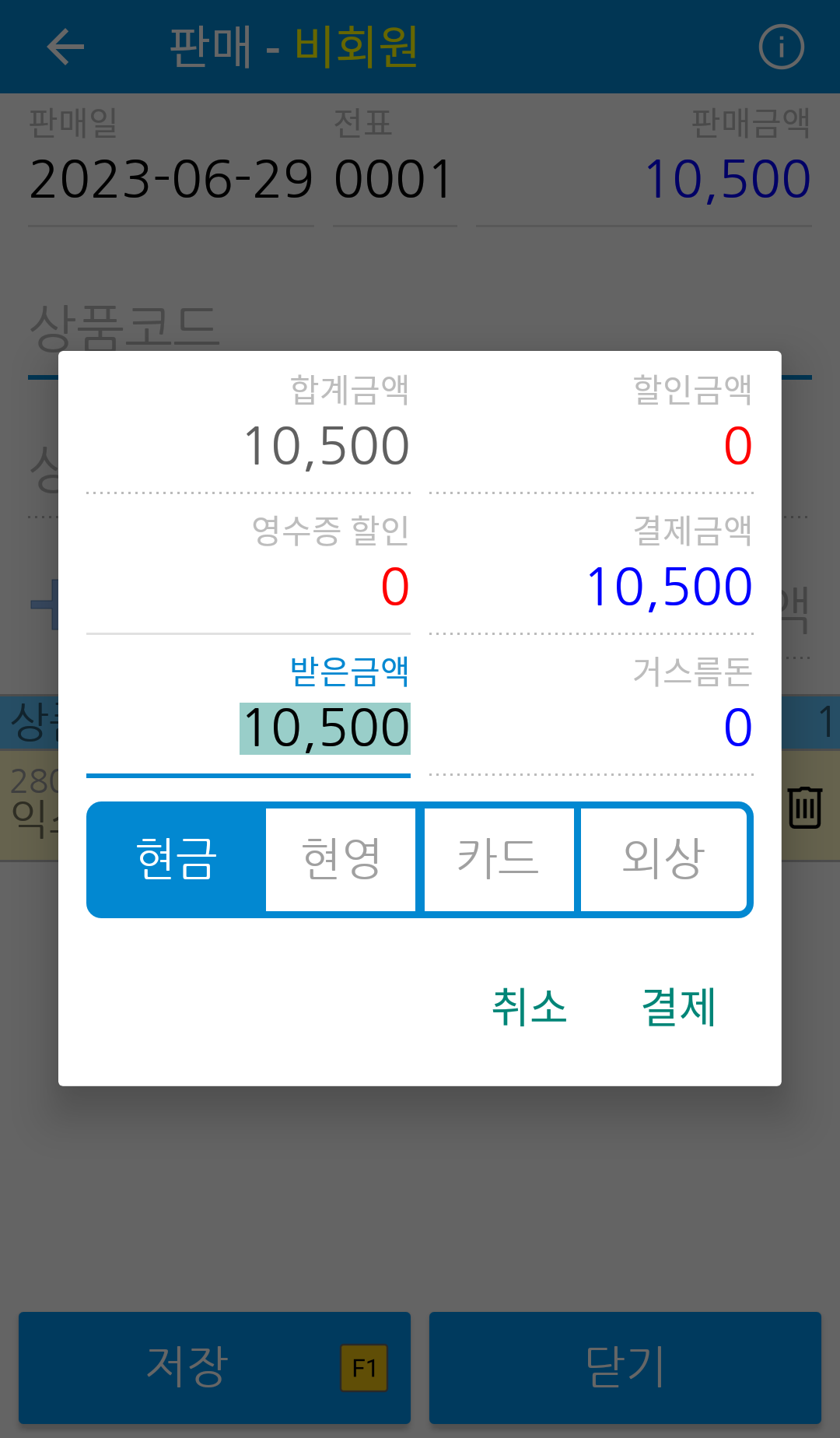
Task: Tap 취소 to cancel payment dialog
Action: coord(530,1007)
